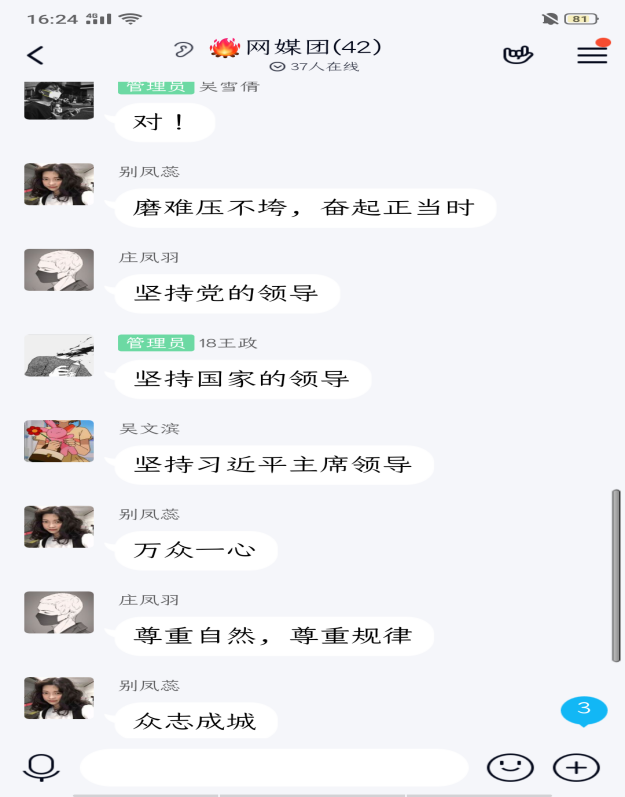Open the emoji picker

pyautogui.click(x=510, y=767)
